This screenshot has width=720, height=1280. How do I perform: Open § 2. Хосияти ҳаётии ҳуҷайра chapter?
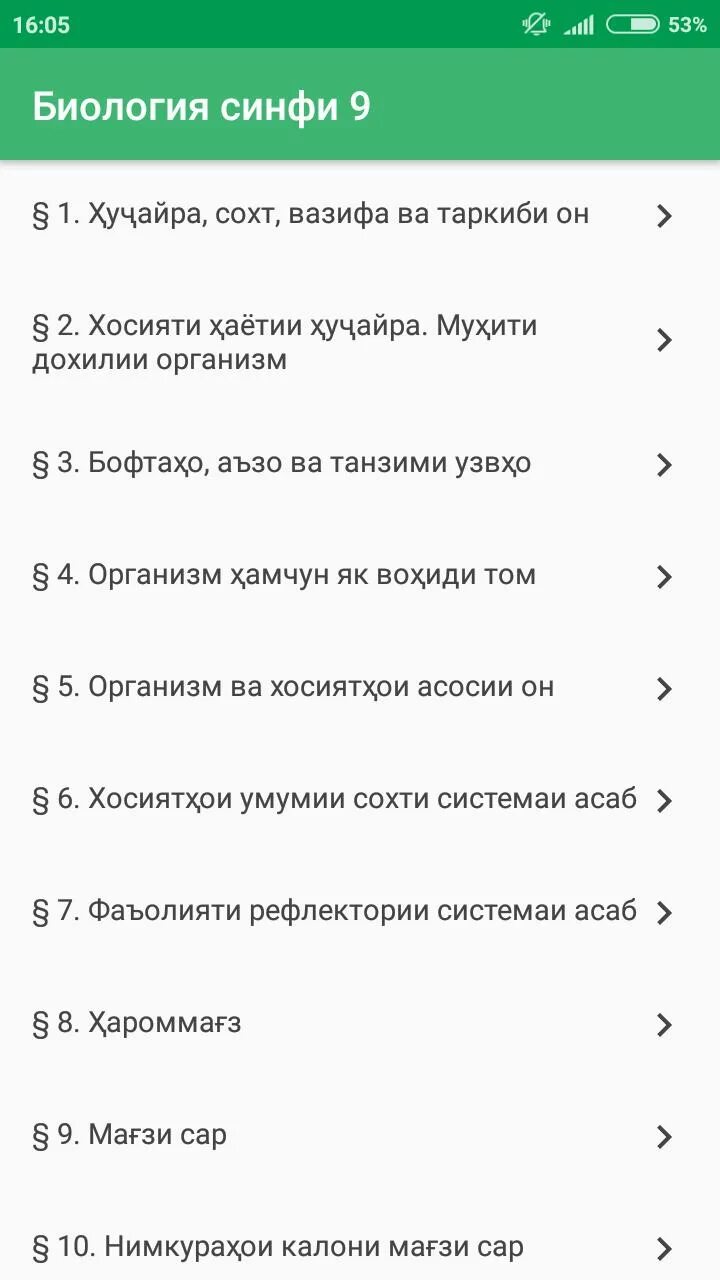360,341
